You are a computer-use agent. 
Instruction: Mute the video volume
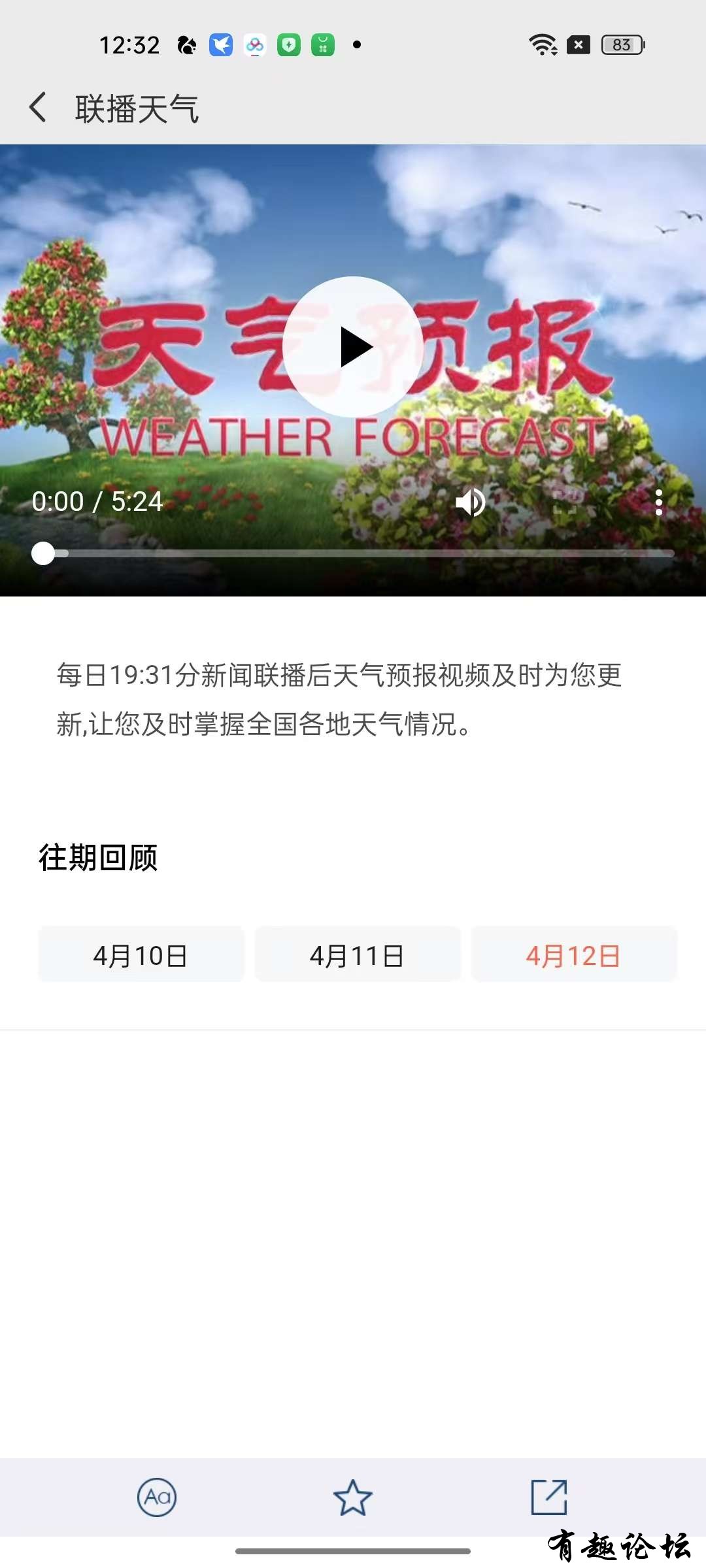point(471,502)
